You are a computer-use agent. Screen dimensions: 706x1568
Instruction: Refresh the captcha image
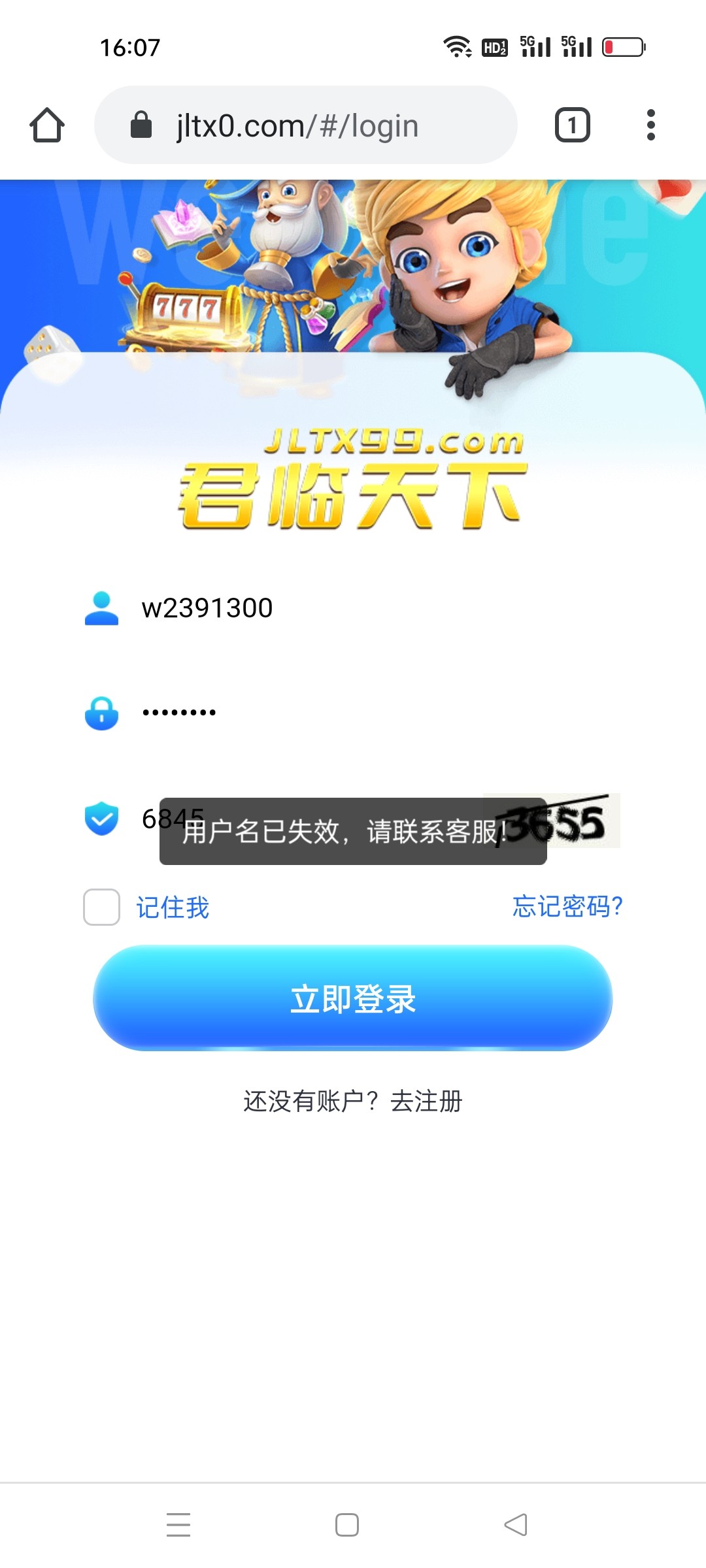(584, 821)
